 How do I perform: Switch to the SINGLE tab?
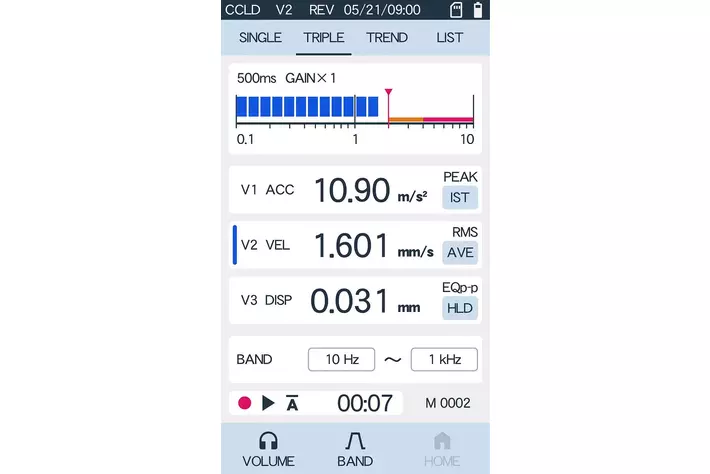pos(260,38)
